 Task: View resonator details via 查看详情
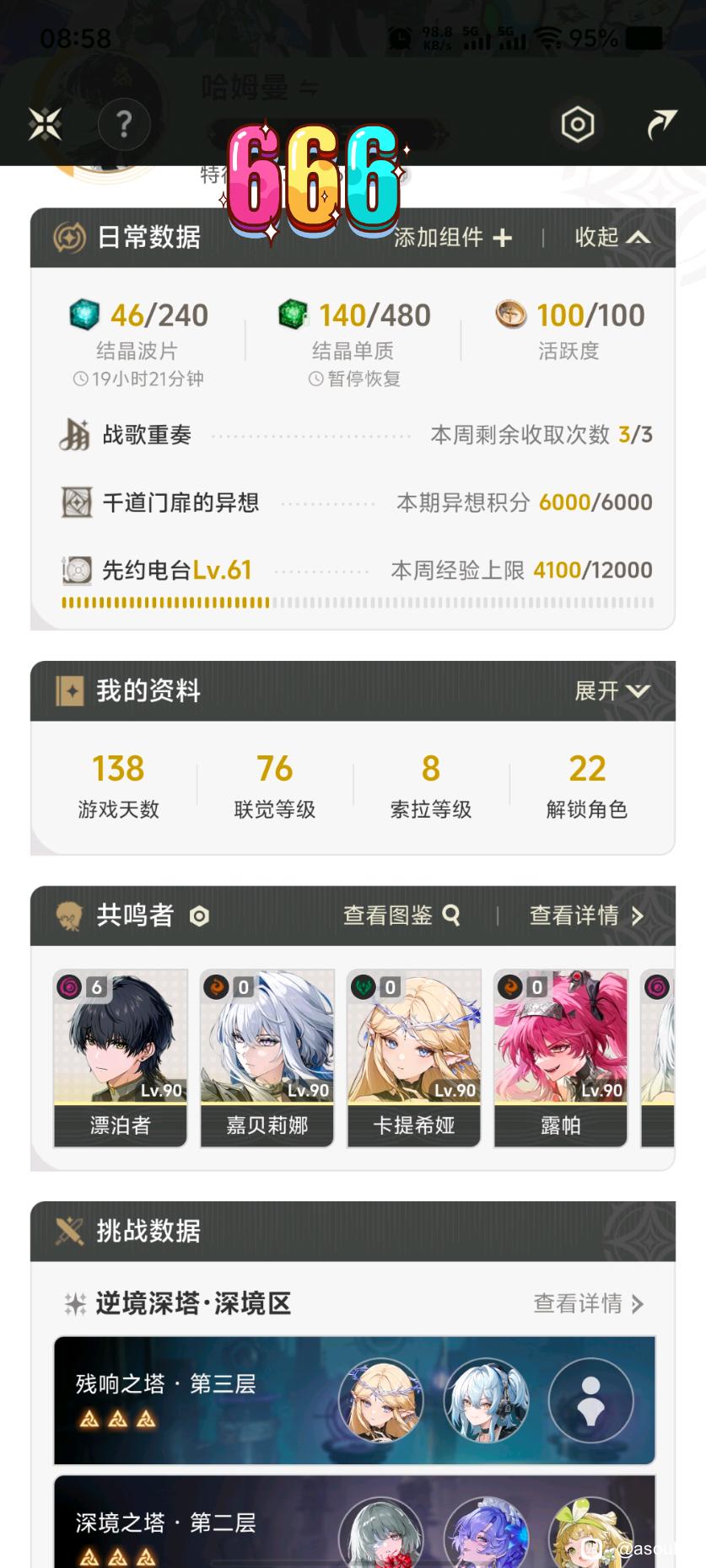click(x=586, y=916)
